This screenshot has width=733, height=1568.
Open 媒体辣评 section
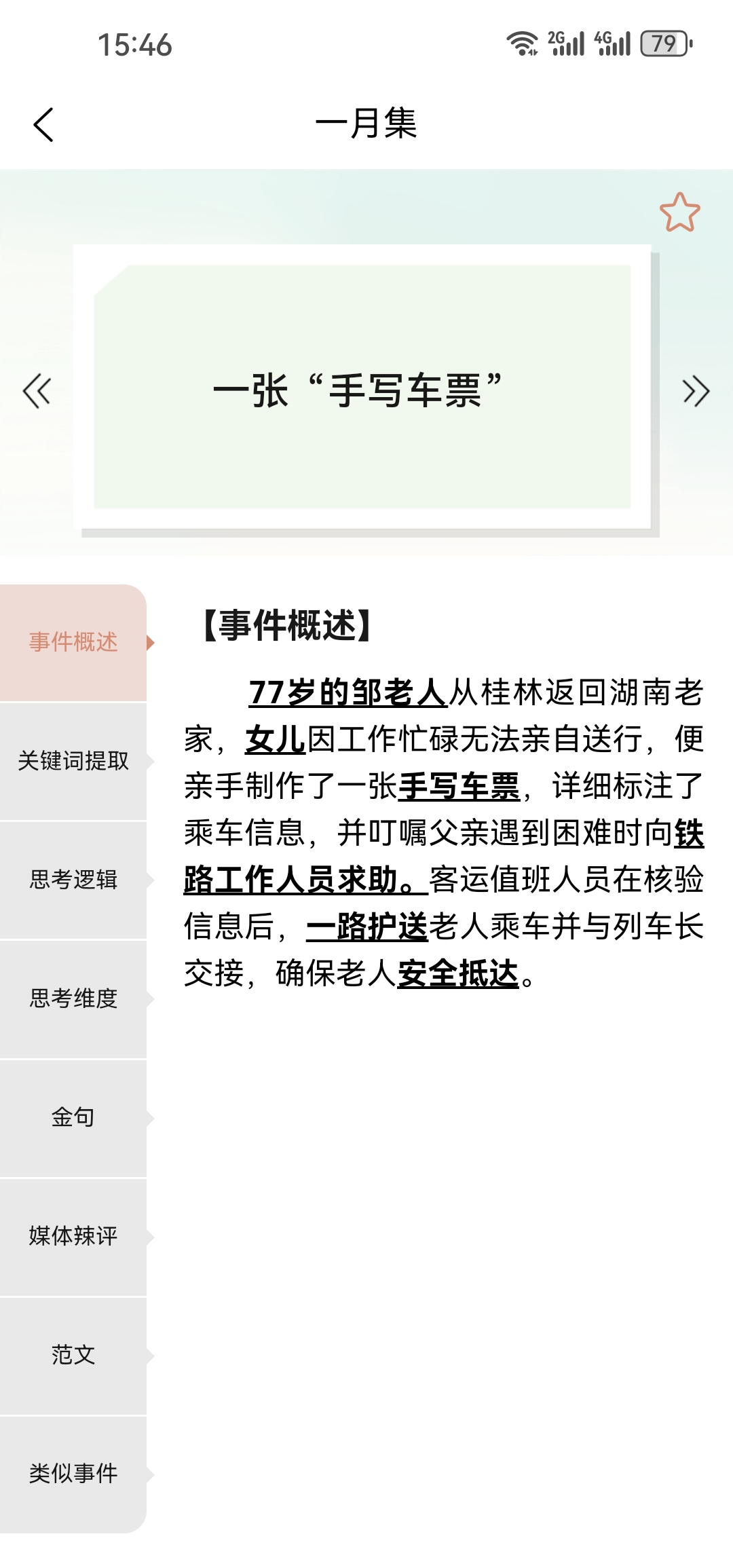point(73,1236)
